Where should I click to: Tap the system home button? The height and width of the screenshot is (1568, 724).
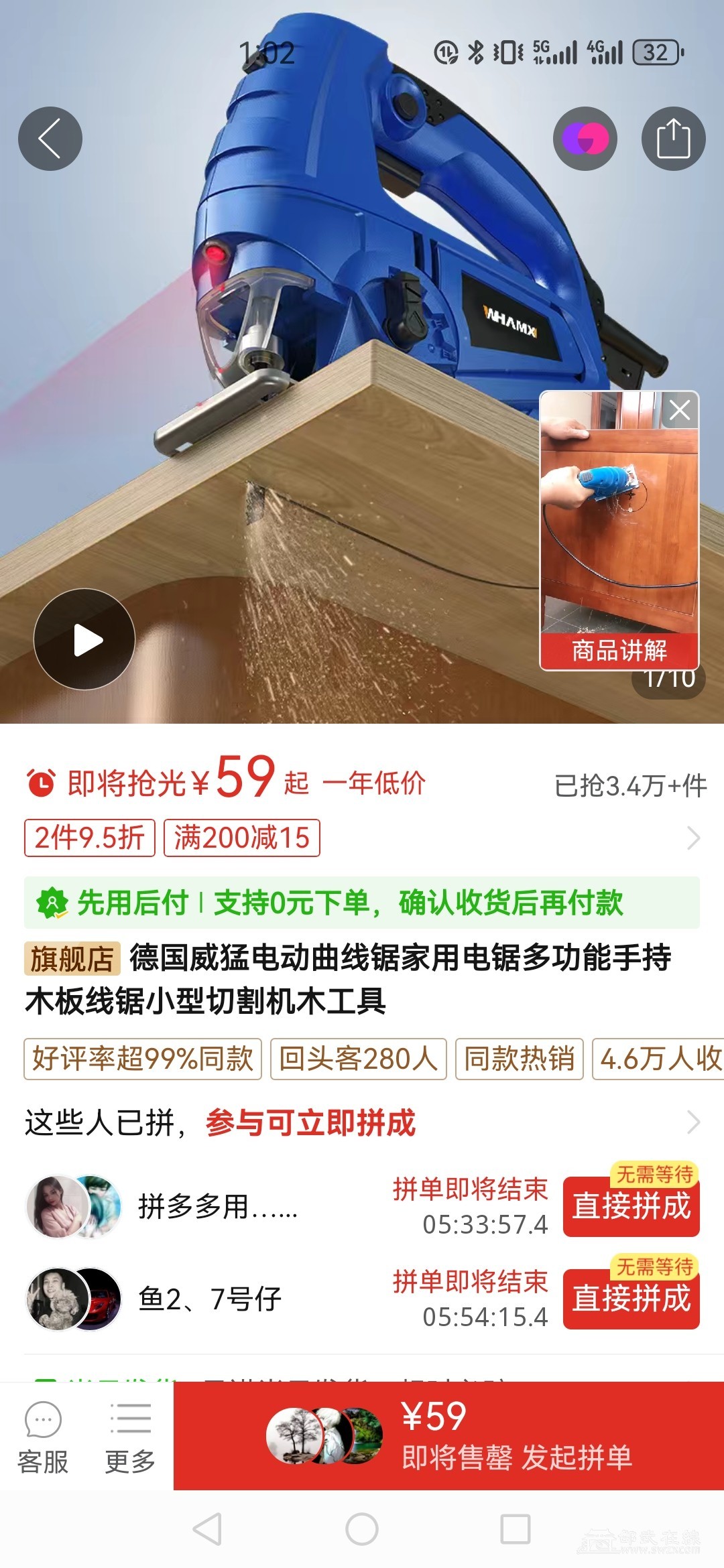pos(362,1530)
